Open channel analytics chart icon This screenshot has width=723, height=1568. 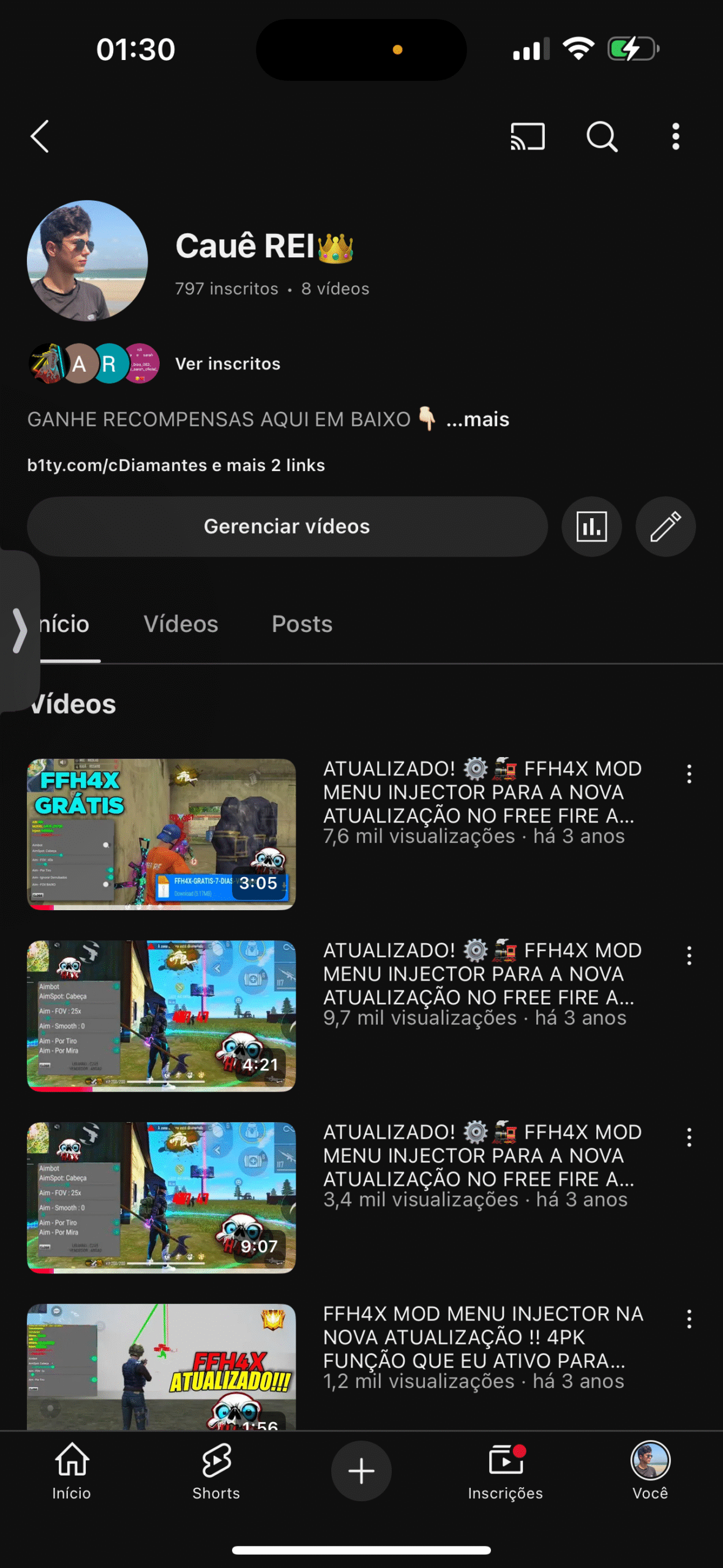(591, 527)
